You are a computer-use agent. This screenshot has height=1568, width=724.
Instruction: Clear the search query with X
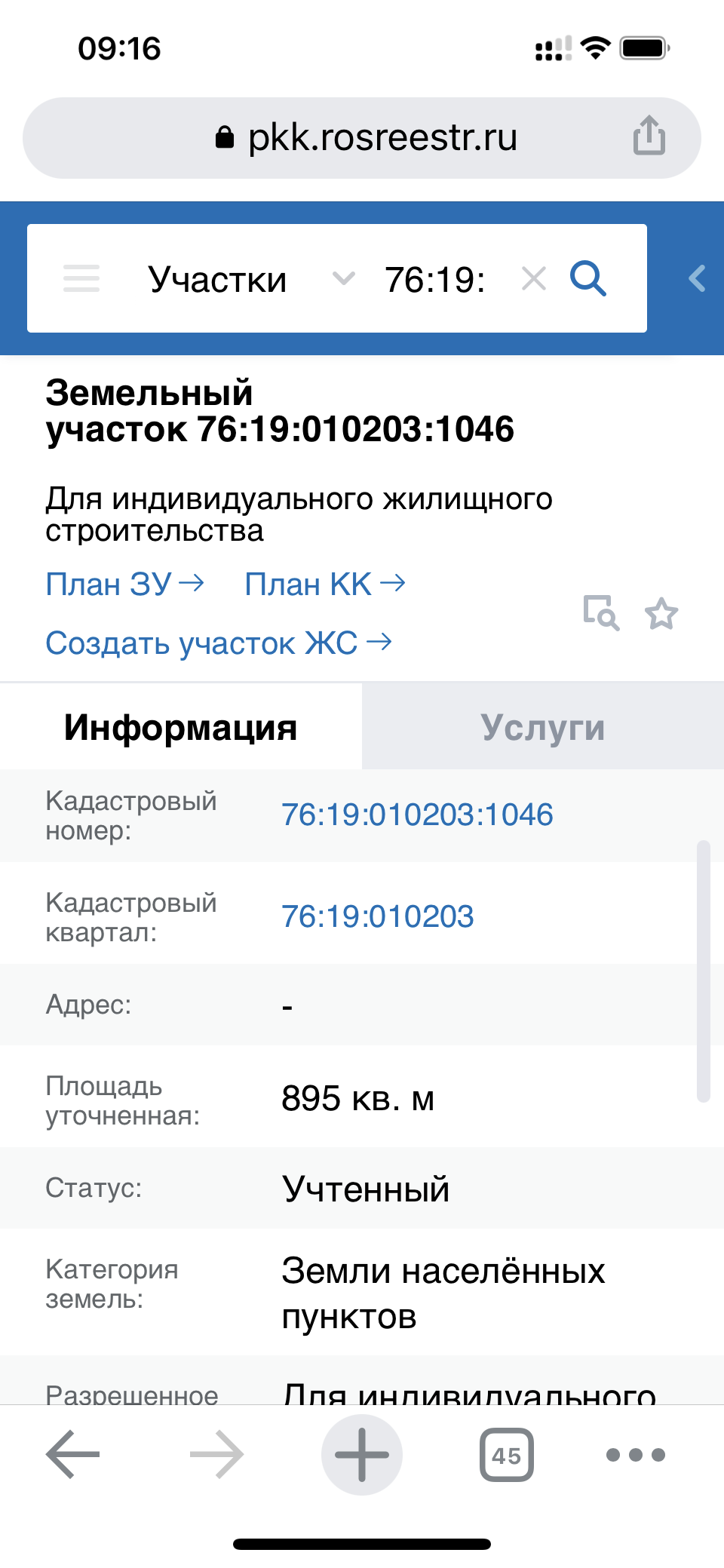tap(534, 279)
